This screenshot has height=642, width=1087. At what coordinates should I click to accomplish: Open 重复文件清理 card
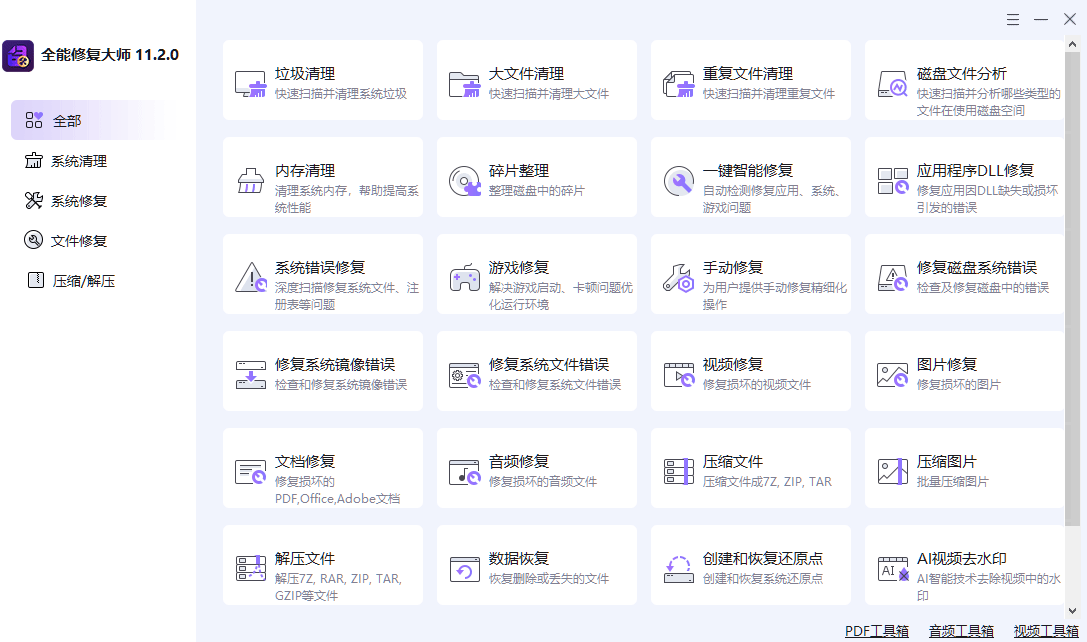pos(750,81)
